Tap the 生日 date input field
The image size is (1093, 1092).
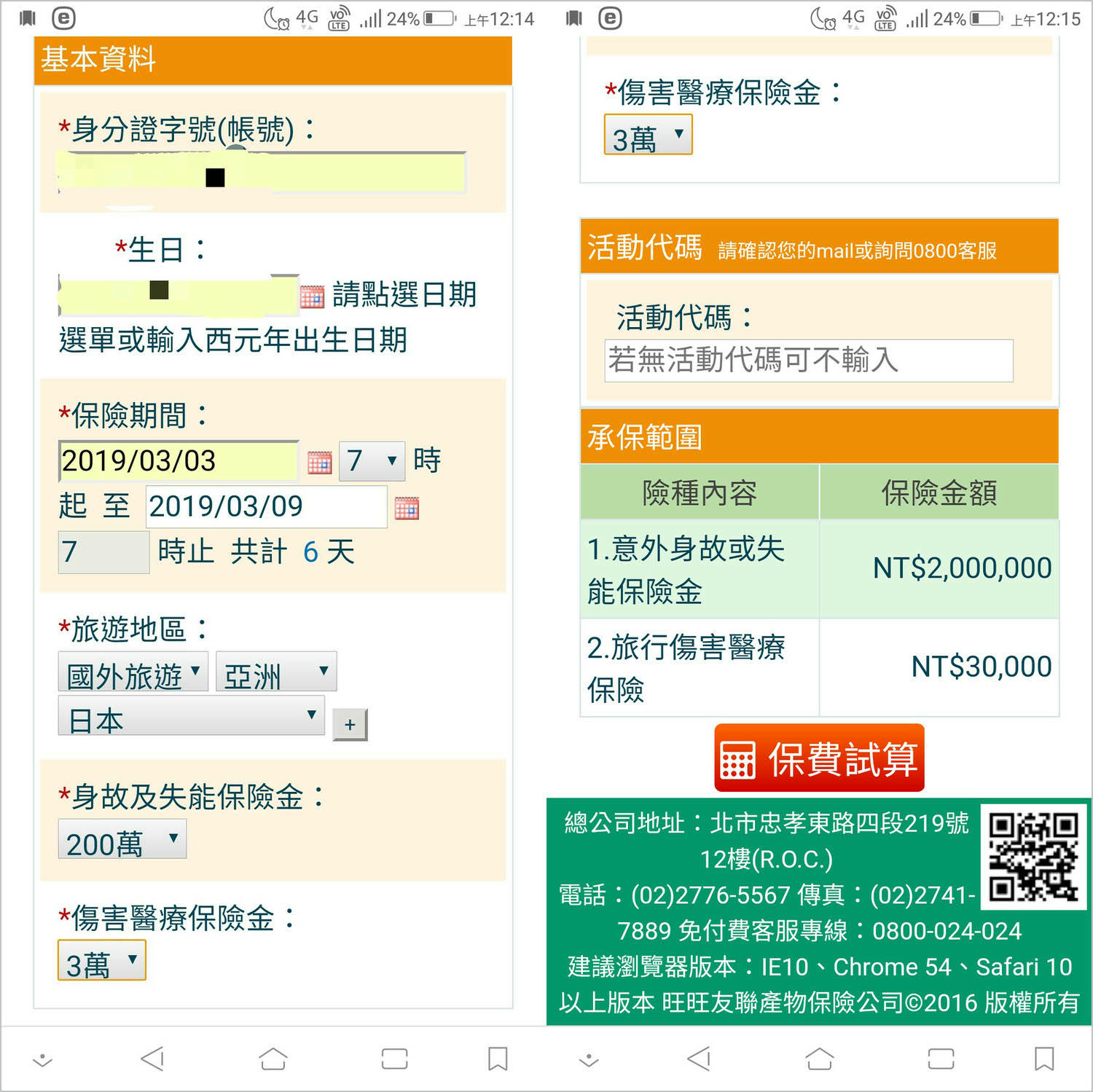[178, 294]
